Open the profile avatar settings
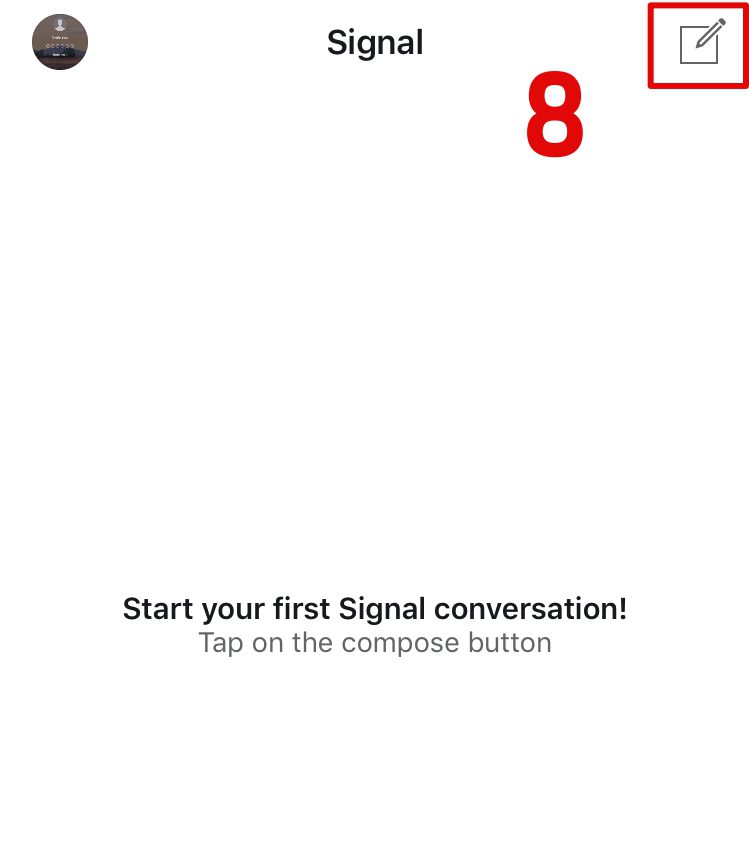The image size is (749, 849). 60,42
